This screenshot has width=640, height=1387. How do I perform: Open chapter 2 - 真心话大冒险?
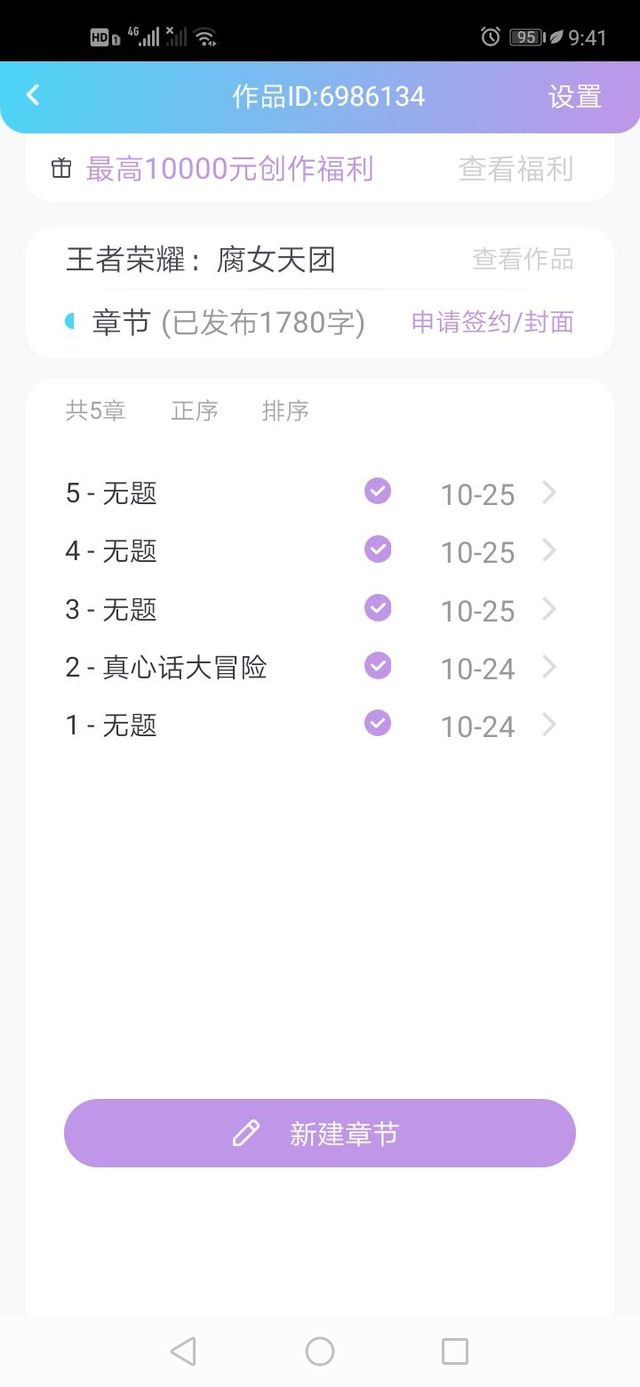tap(310, 667)
